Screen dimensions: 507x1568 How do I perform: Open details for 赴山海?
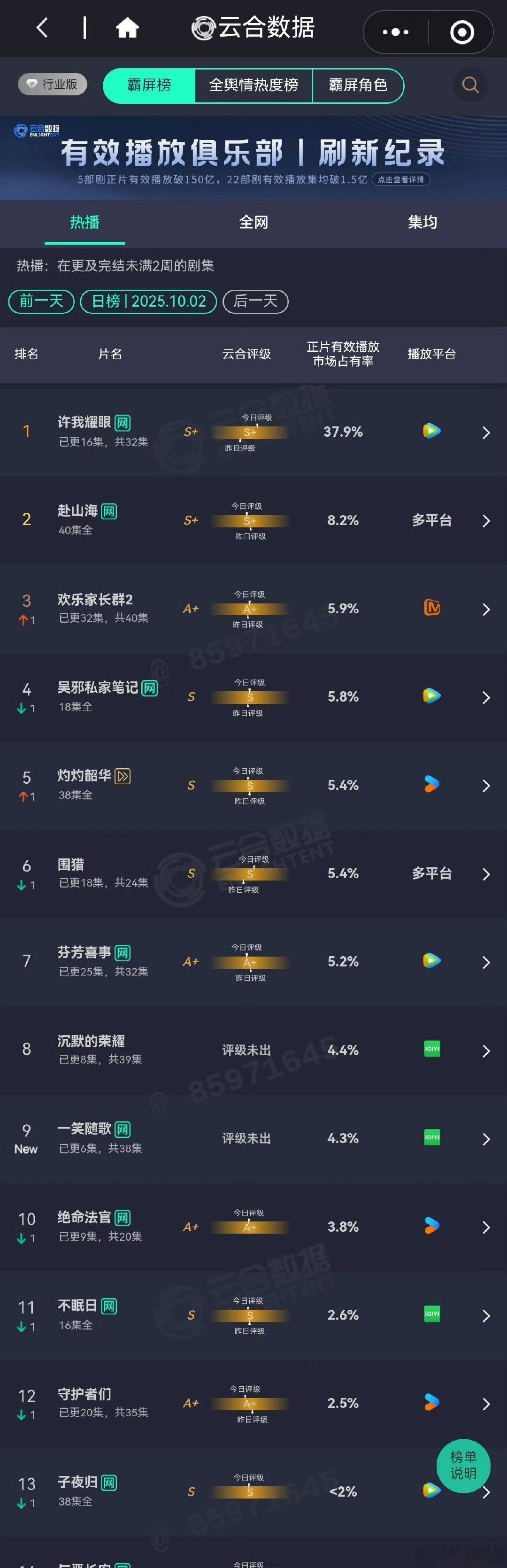486,521
